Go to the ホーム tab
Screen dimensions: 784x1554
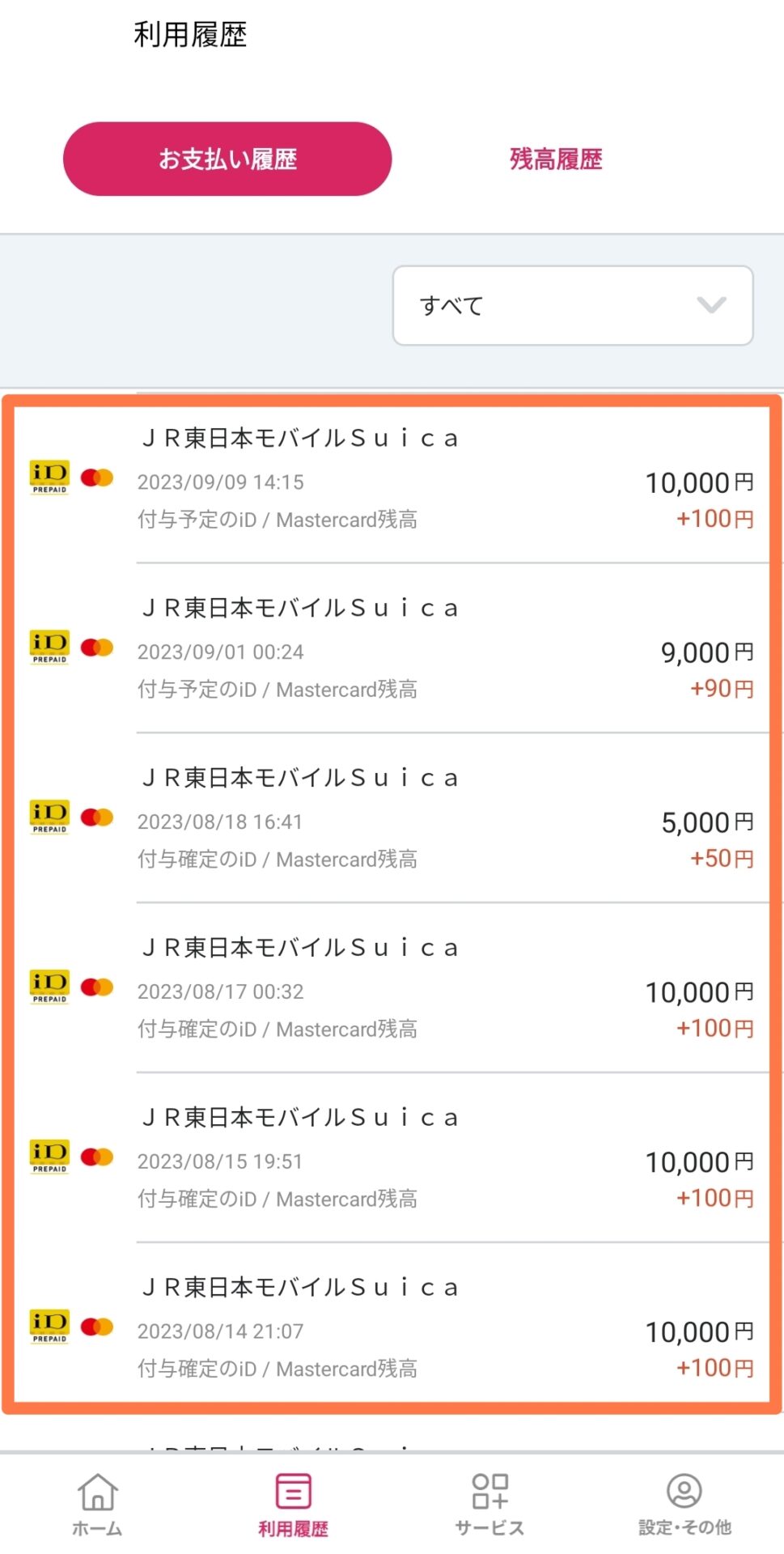point(97,1504)
